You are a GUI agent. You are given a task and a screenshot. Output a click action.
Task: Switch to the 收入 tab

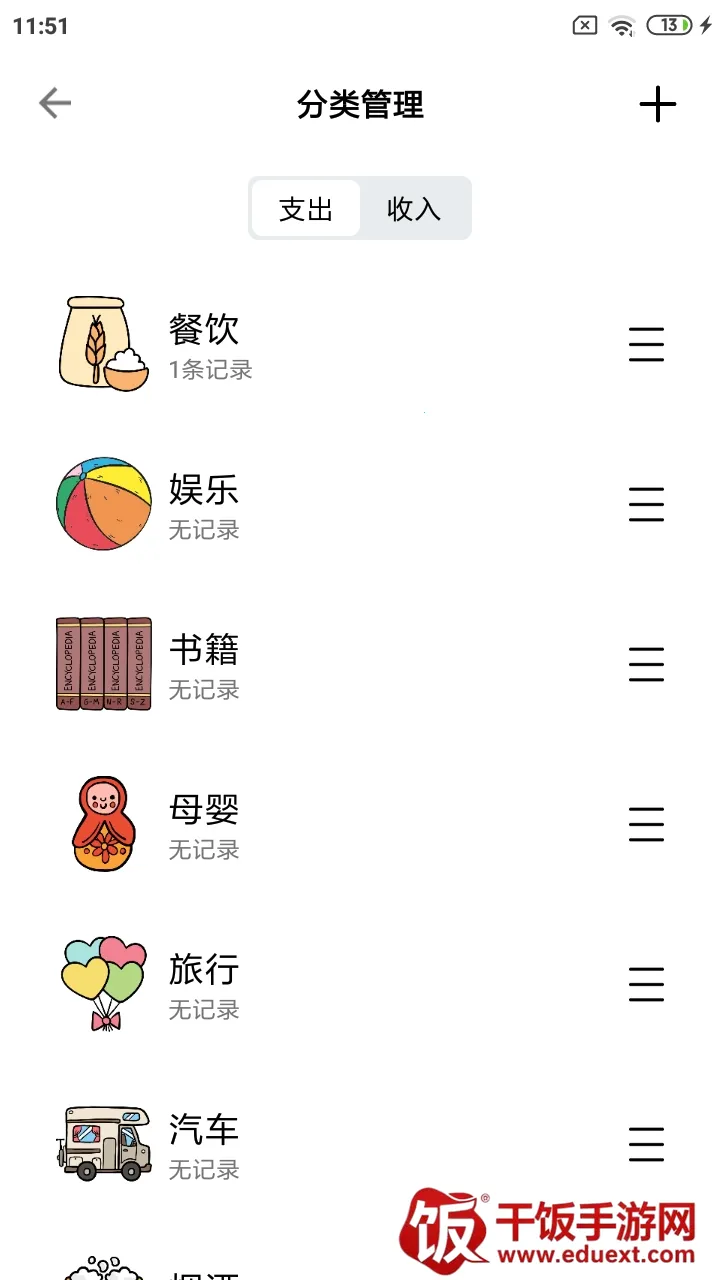pos(414,209)
